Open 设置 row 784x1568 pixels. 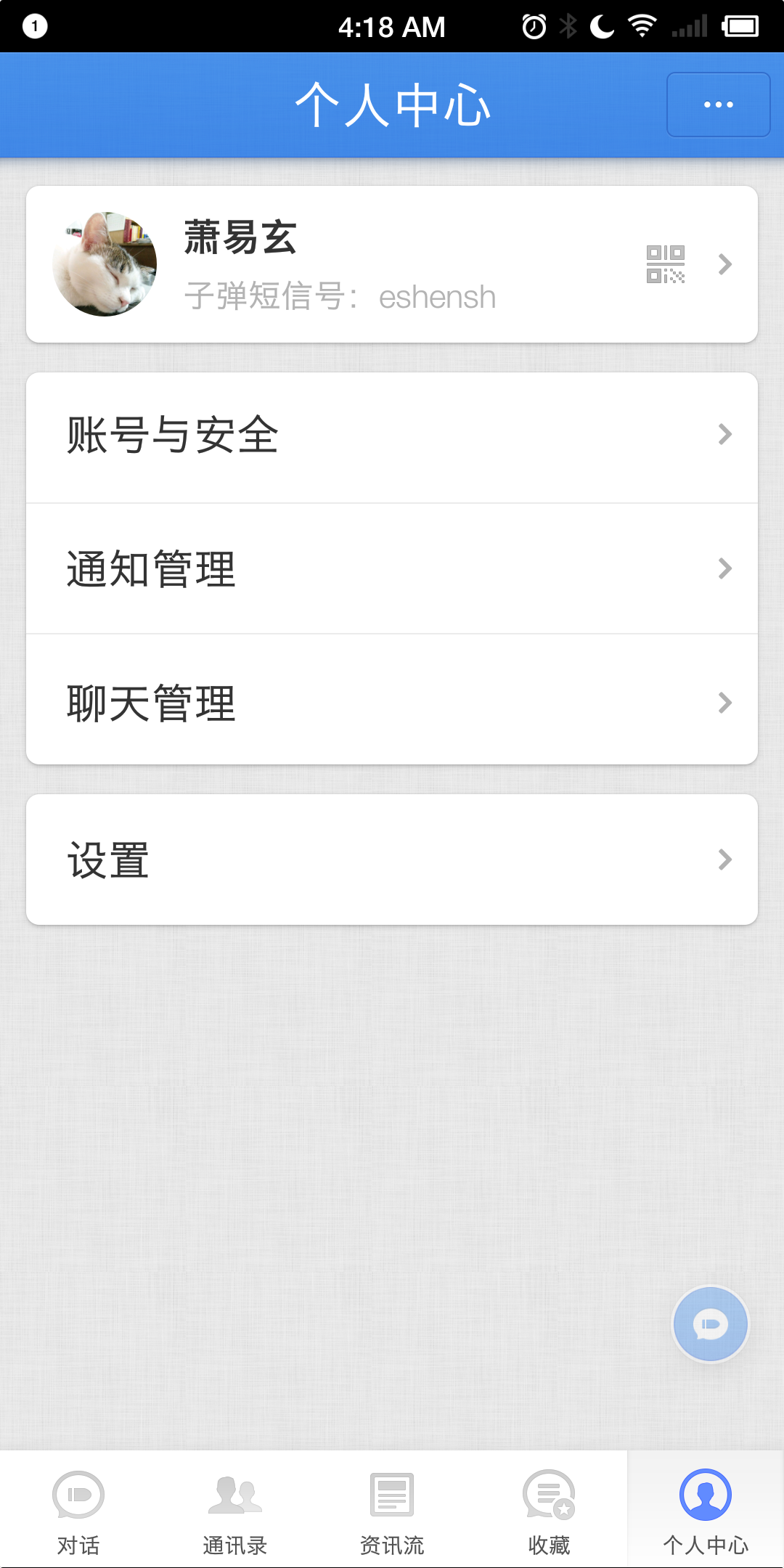(392, 859)
